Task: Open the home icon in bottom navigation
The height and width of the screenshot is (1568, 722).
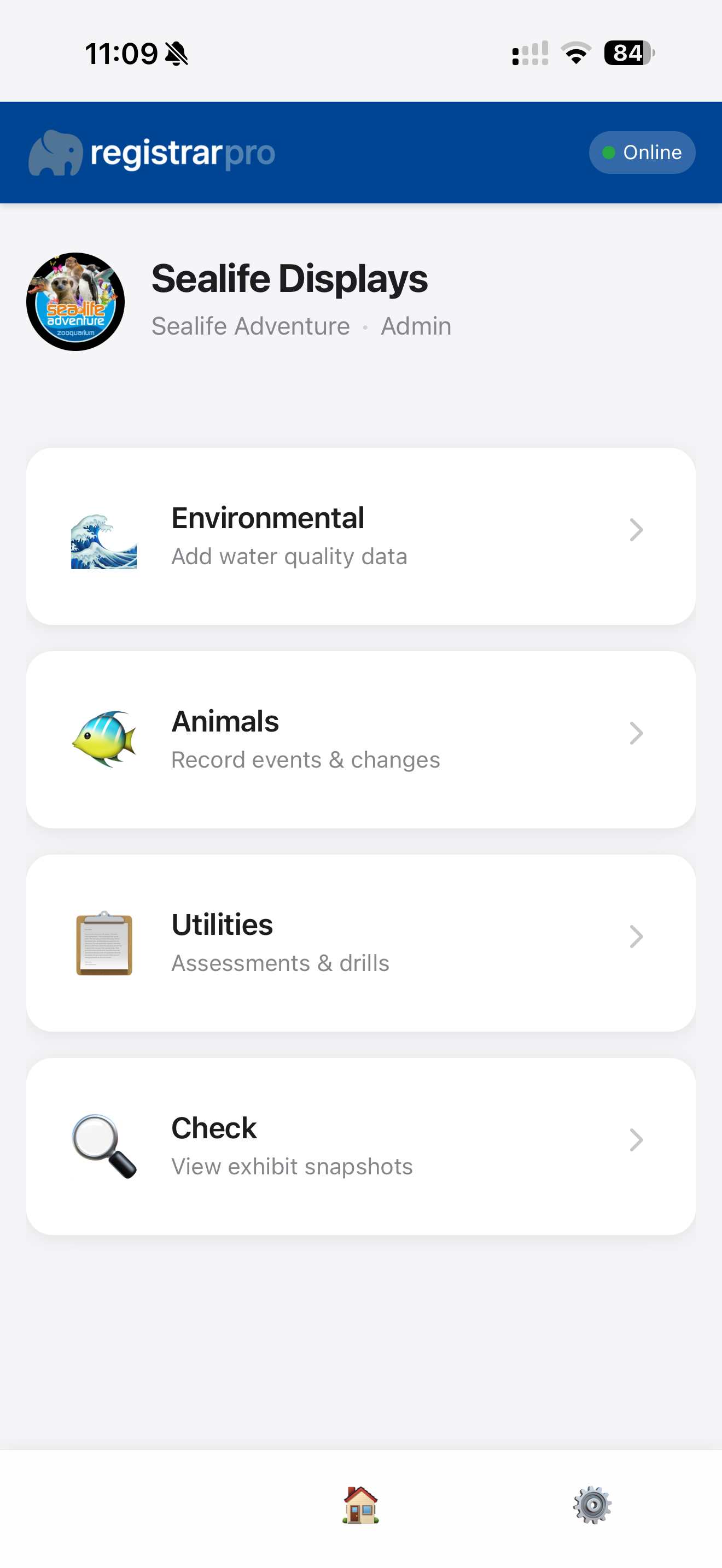Action: point(360,1503)
